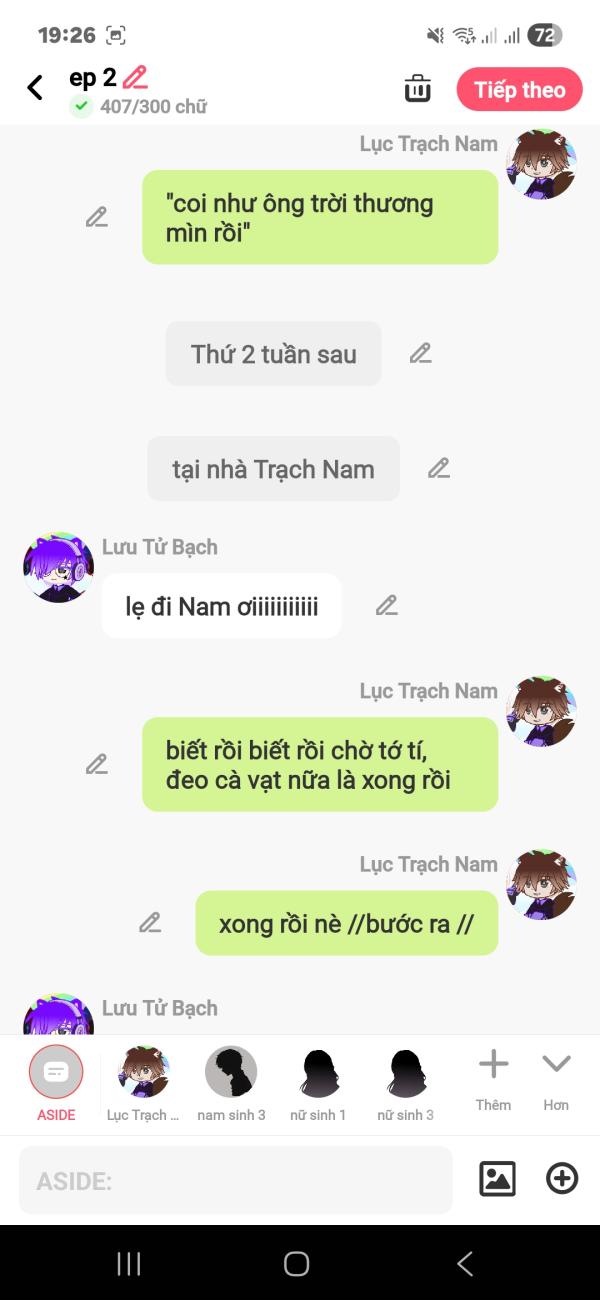Select the ASIDE speaker option
This screenshot has height=1300, width=600.
click(56, 1084)
